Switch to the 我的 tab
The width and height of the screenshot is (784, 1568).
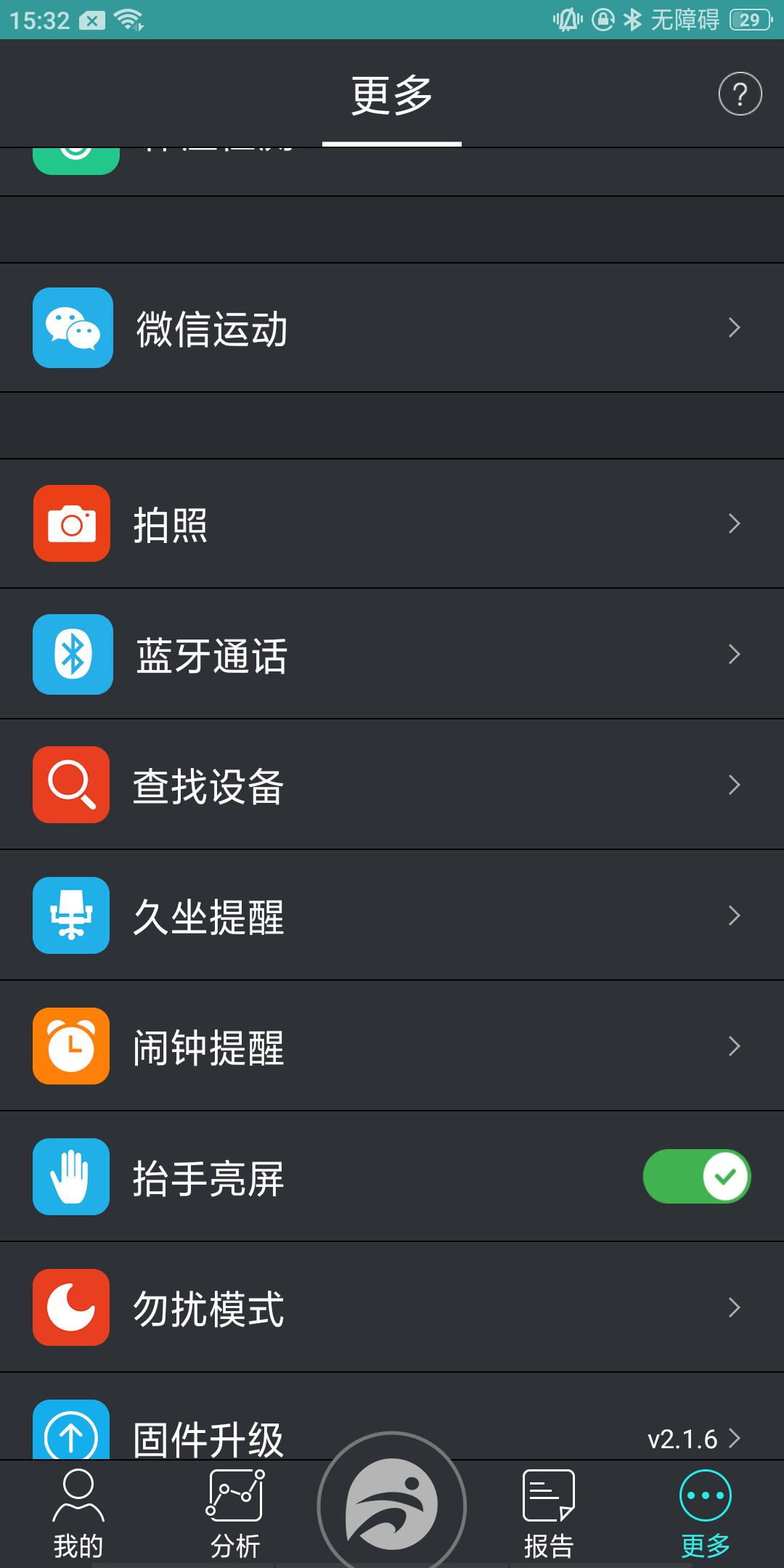[78, 1514]
